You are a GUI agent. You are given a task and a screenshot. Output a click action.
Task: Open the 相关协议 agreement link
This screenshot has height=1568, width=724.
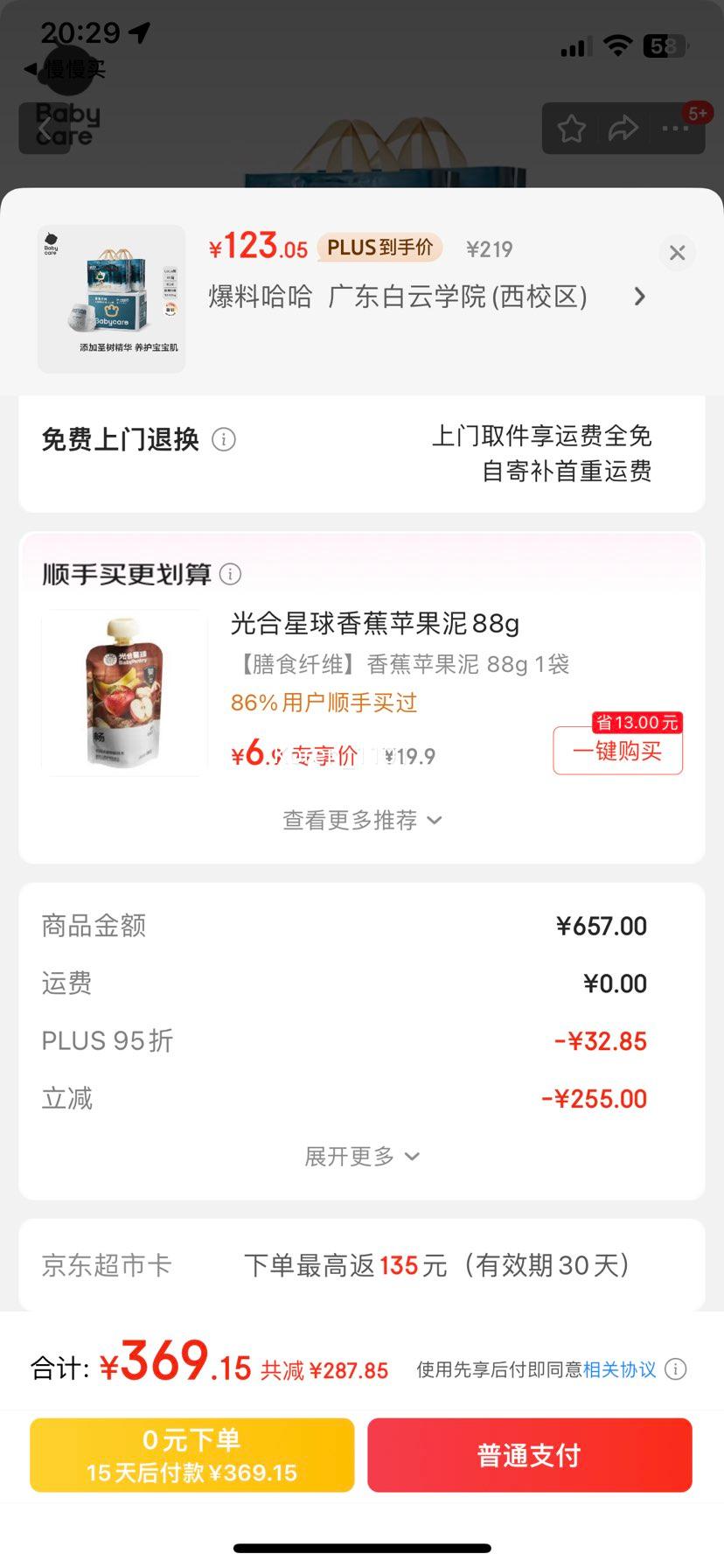pos(619,1369)
